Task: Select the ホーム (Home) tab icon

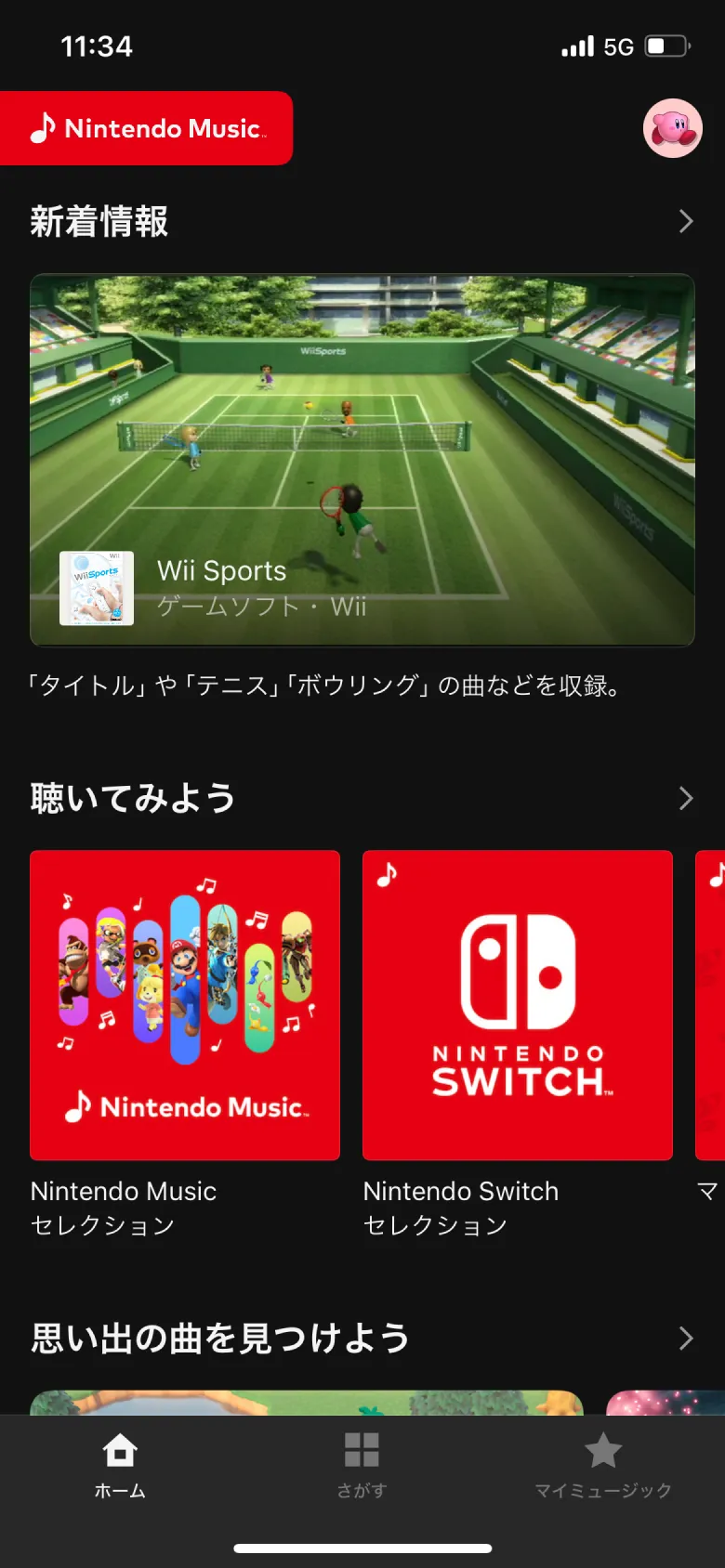Action: [x=120, y=1449]
